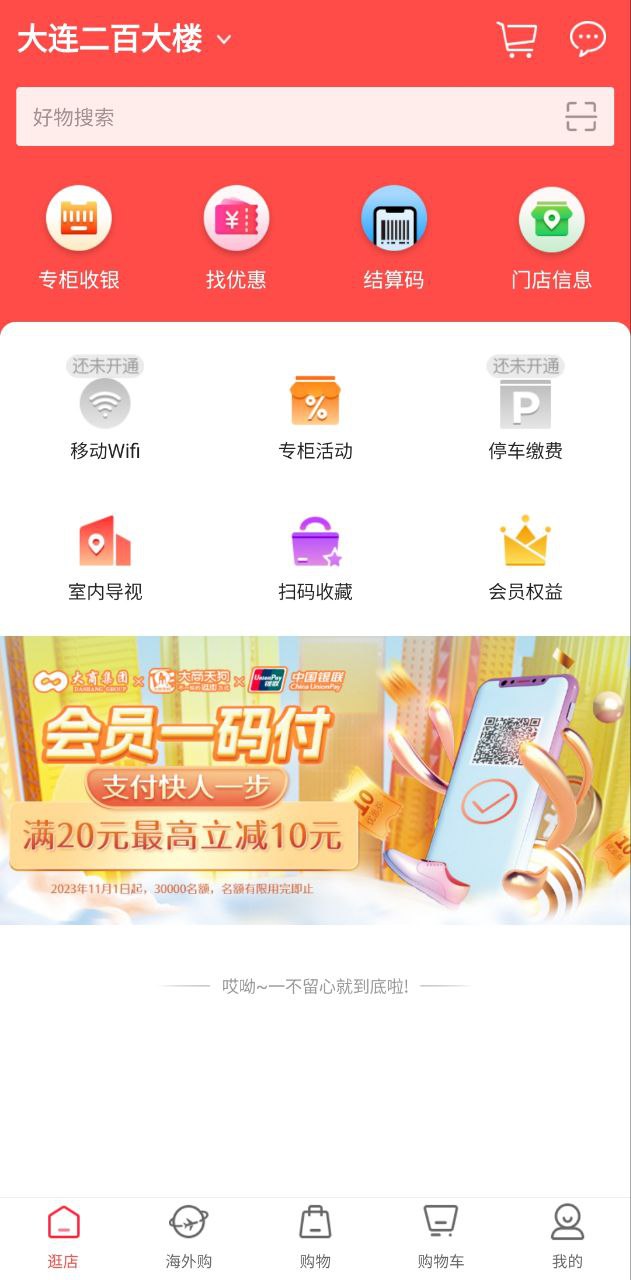Image resolution: width=631 pixels, height=1280 pixels.
Task: Expand the 大连二百大楼 store selector
Action: pyautogui.click(x=124, y=40)
